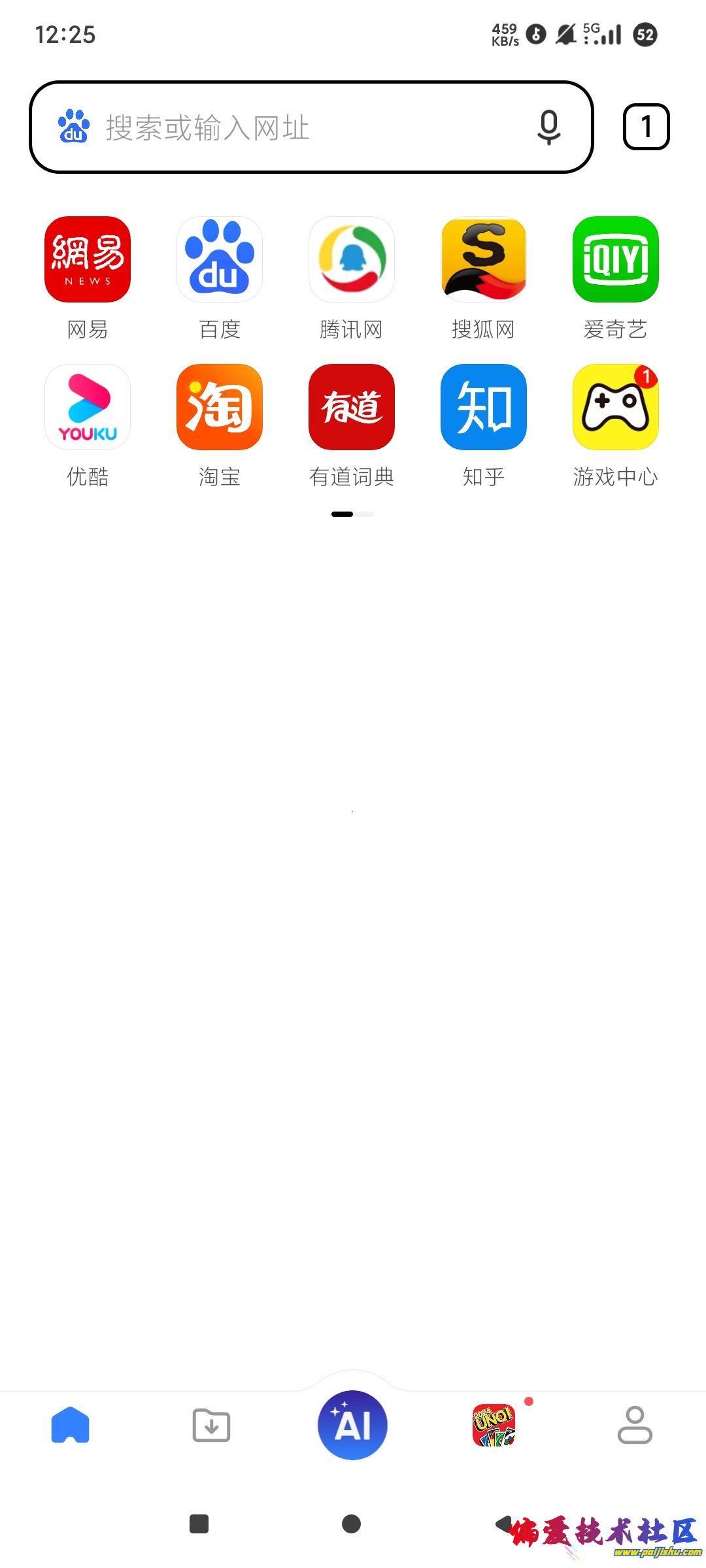706x1568 pixels.
Task: Open the 百度 (Baidu) shortcut
Action: [x=220, y=259]
